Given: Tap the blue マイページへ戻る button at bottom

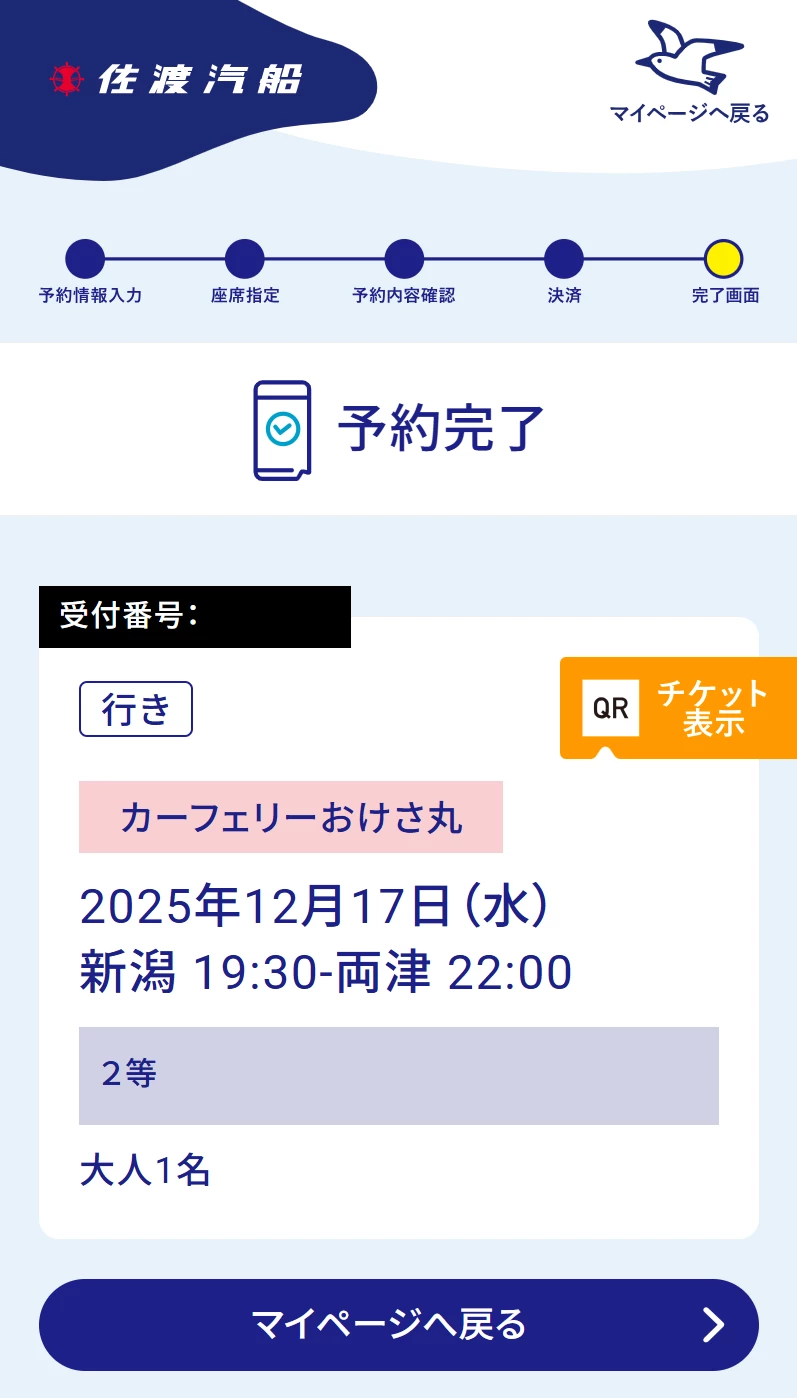Looking at the screenshot, I should (x=398, y=1324).
